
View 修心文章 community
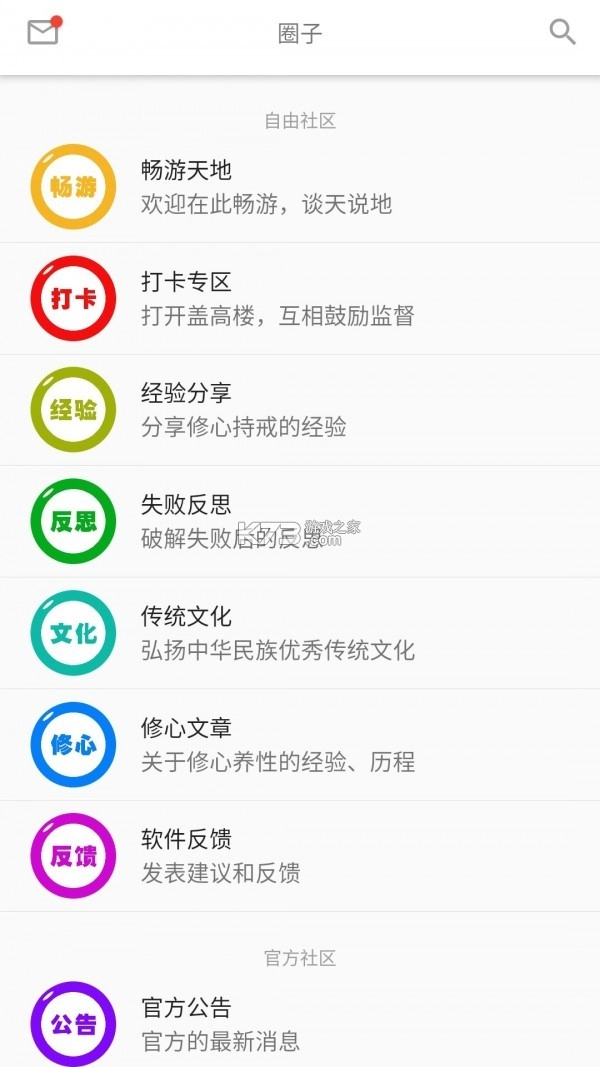[300, 745]
